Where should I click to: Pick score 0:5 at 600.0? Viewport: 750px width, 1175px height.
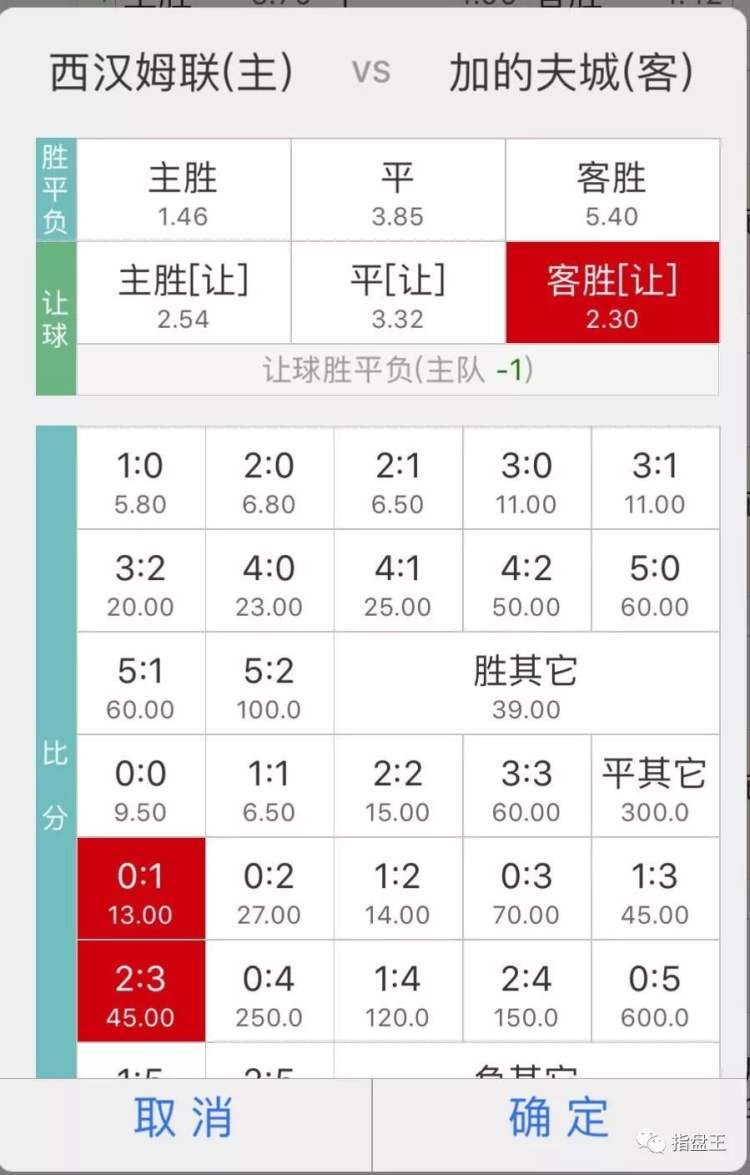(654, 993)
